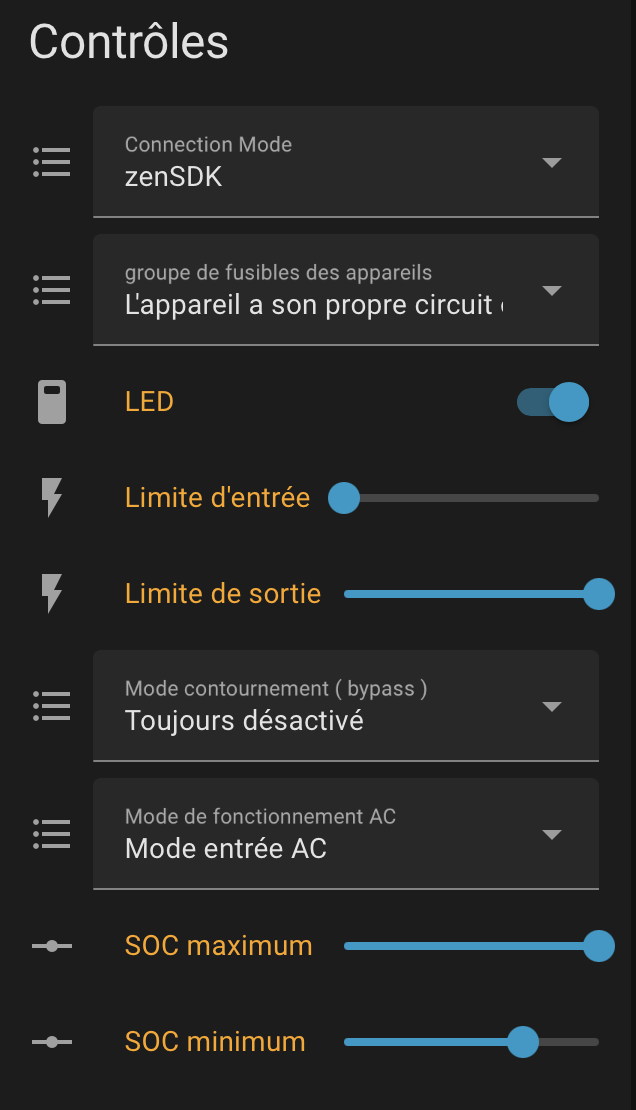636x1110 pixels.
Task: Open the Mode contournement (bypass) dropdown
Action: [x=345, y=706]
